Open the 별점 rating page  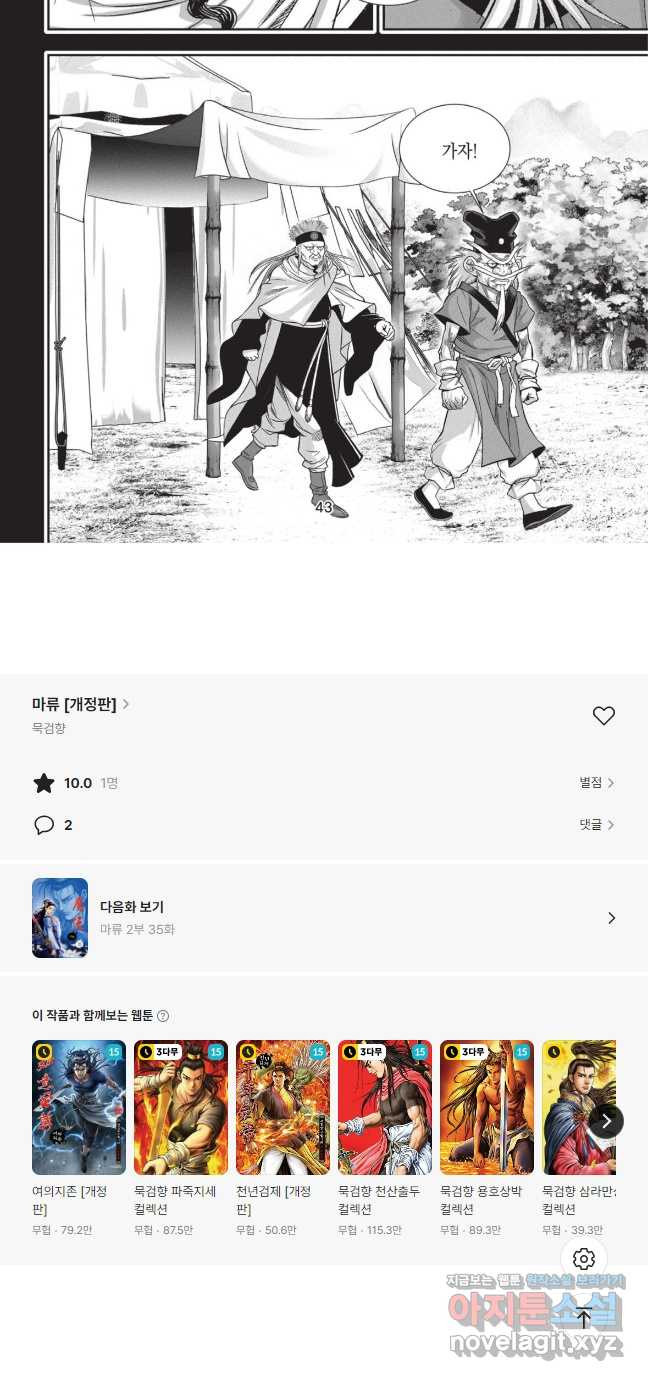click(x=596, y=783)
